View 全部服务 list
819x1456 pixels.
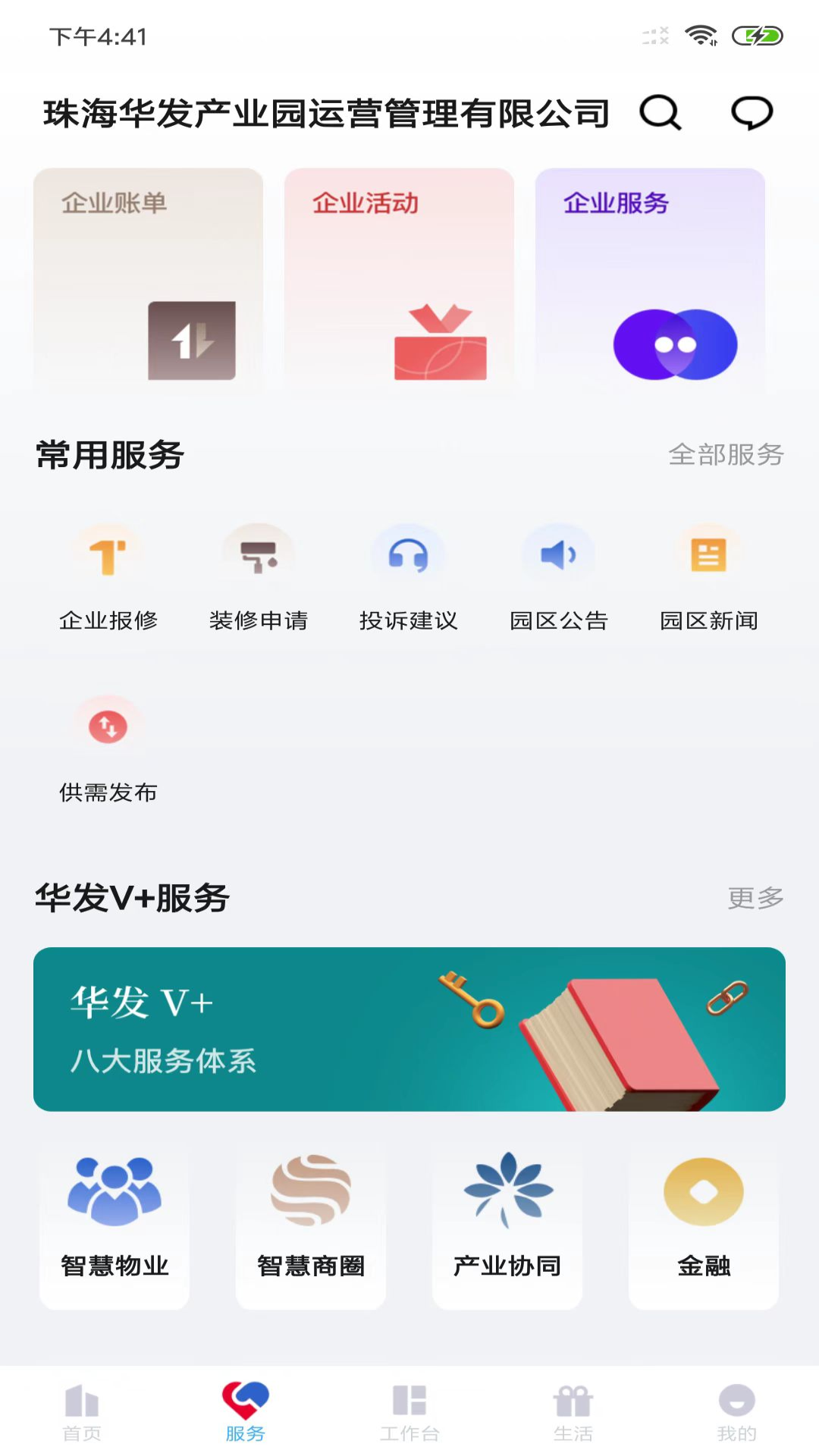726,454
